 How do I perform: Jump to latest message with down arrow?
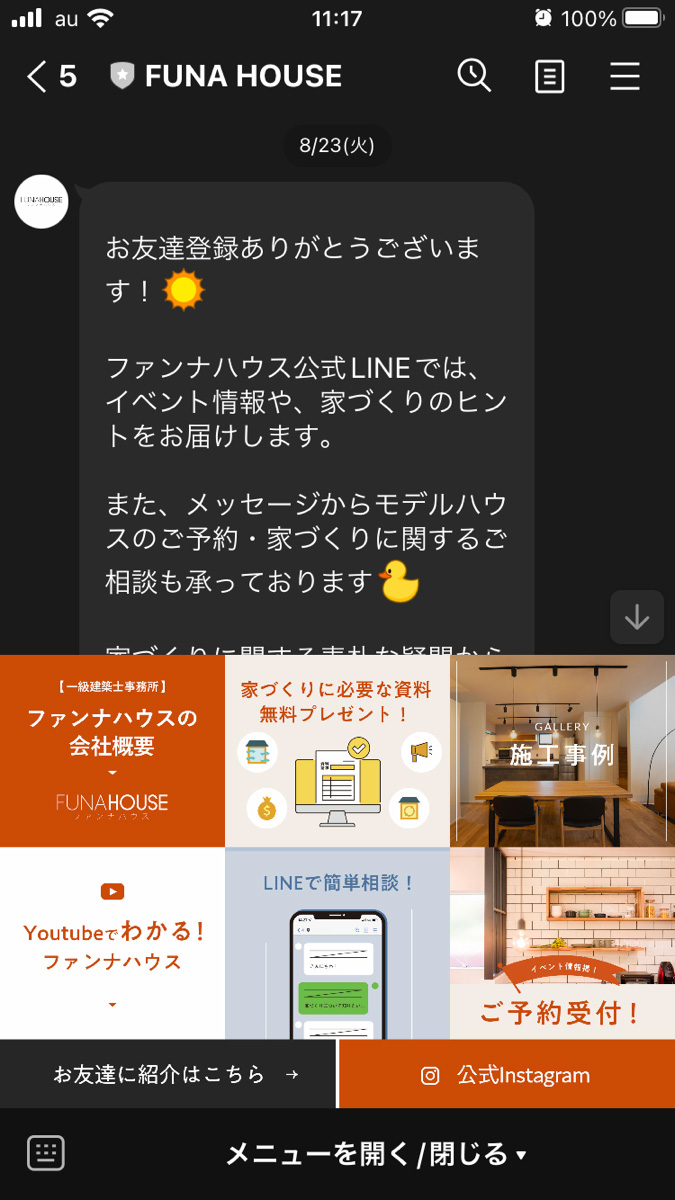coord(637,617)
